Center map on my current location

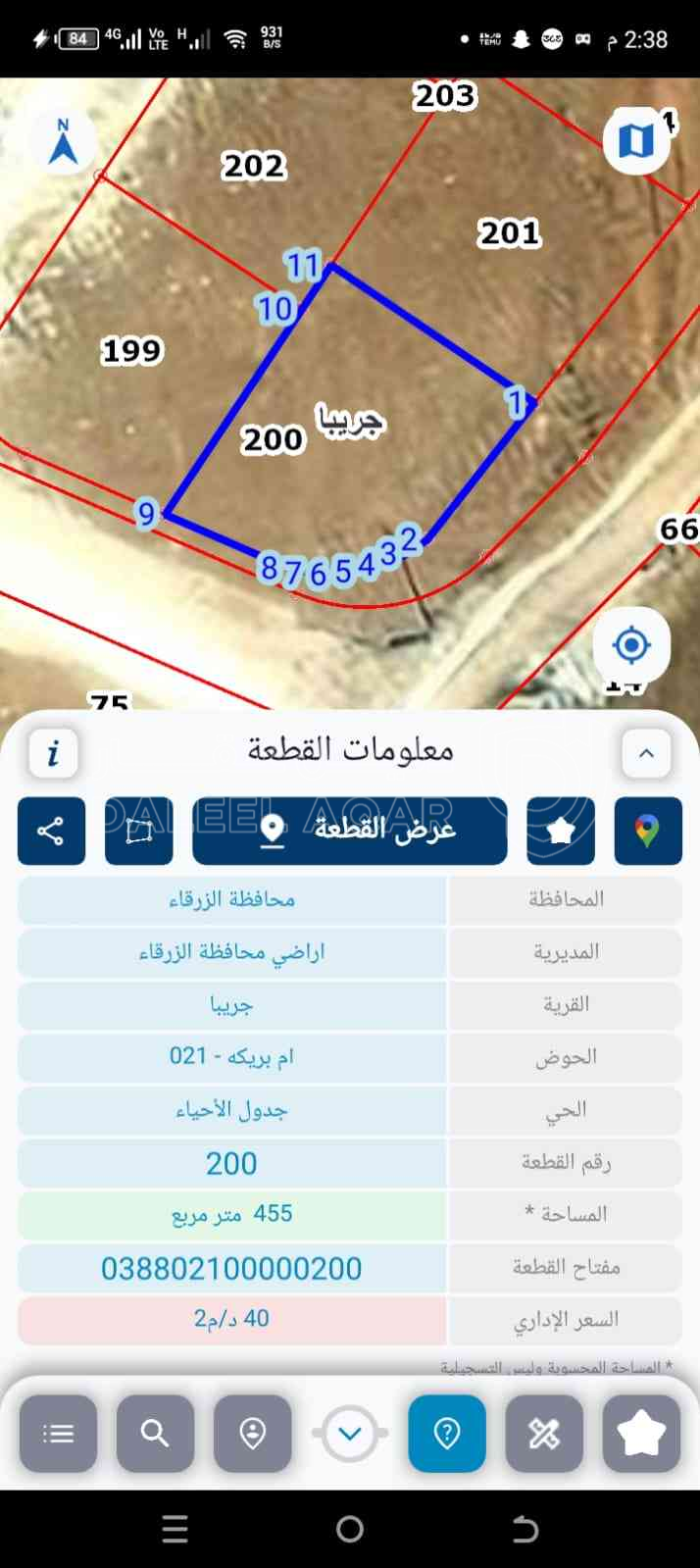point(631,644)
